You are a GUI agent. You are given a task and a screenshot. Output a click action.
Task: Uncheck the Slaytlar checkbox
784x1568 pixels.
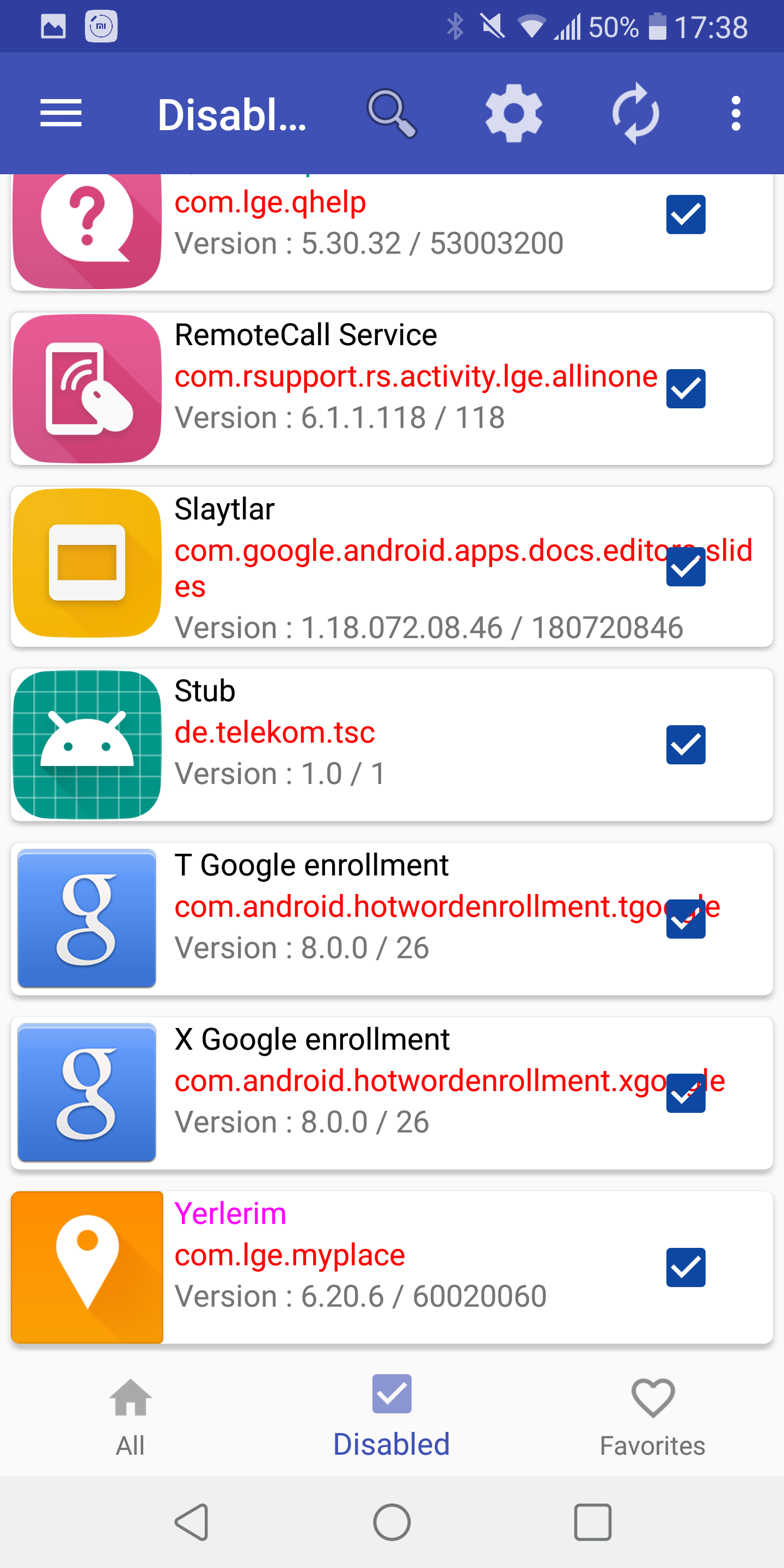(x=685, y=567)
